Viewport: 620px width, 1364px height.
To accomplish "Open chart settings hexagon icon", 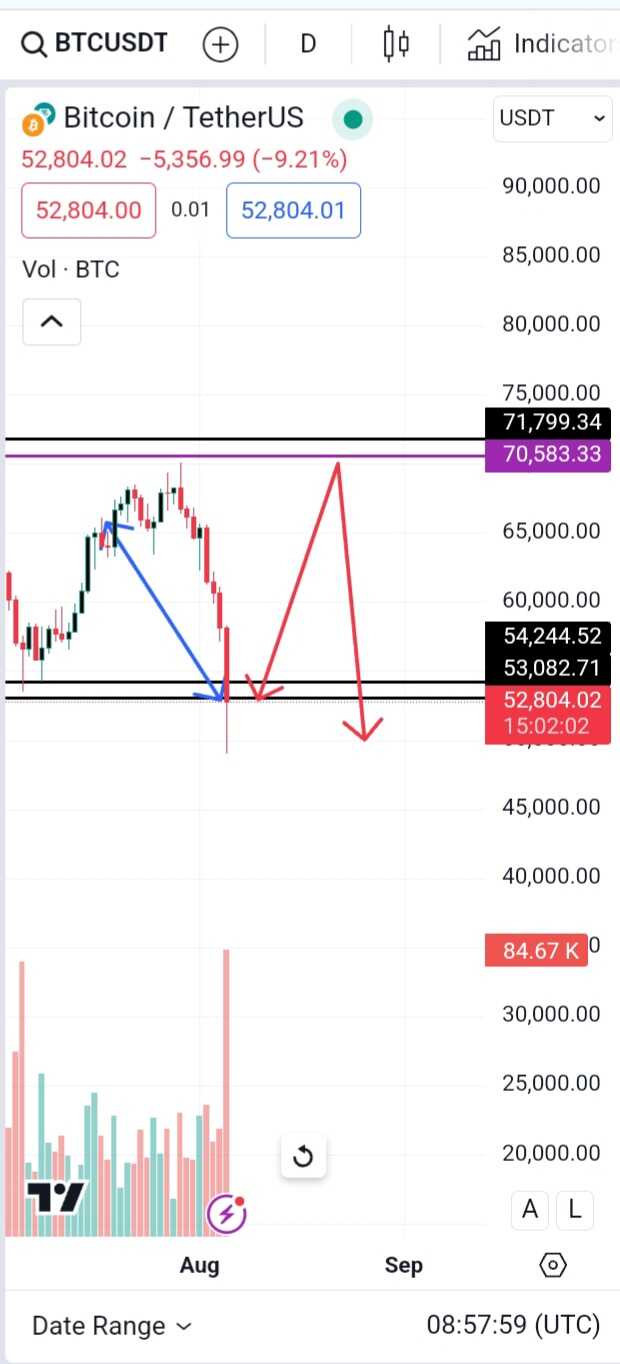I will (553, 1265).
